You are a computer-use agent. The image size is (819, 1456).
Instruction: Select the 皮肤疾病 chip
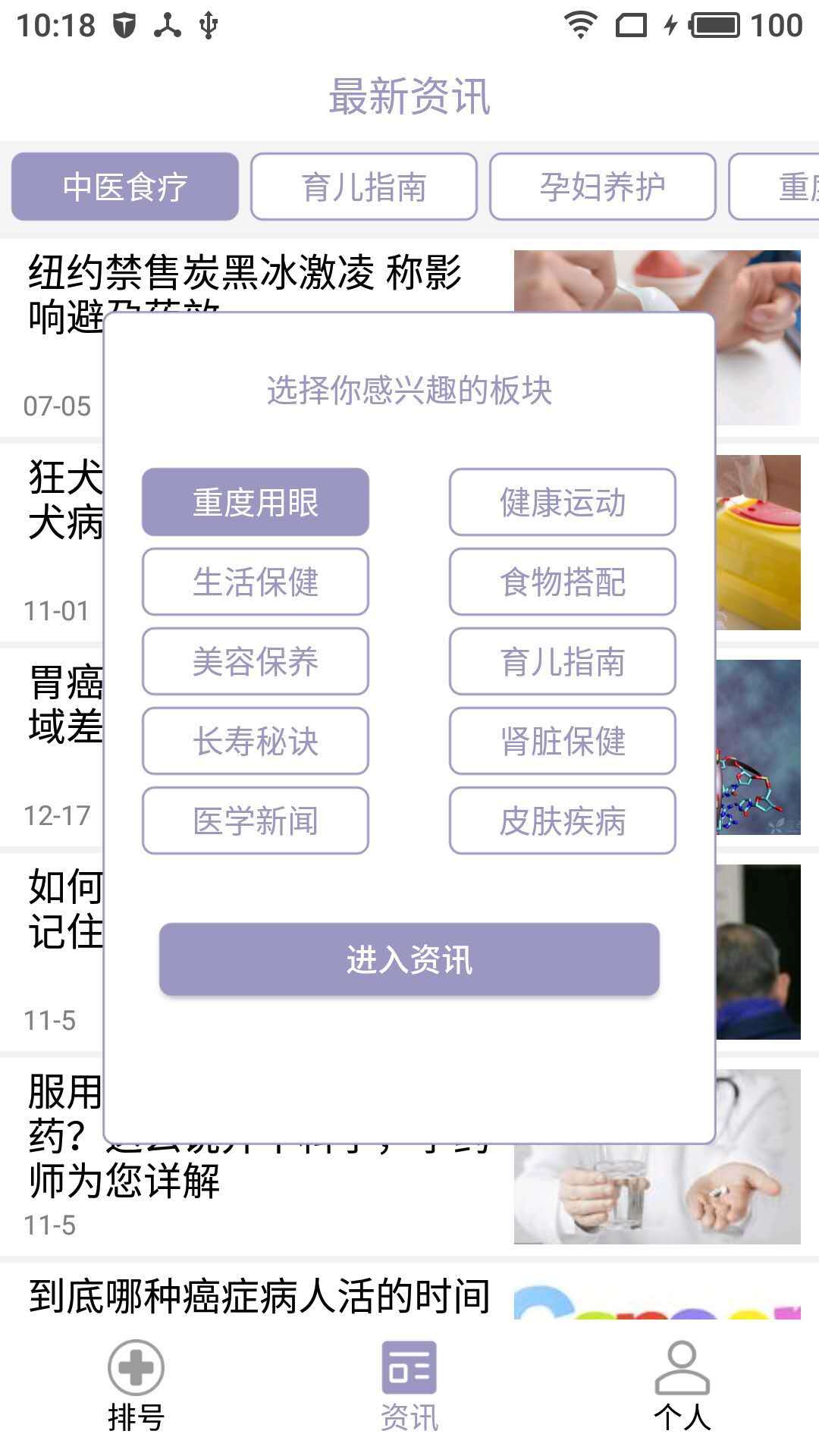coord(562,821)
